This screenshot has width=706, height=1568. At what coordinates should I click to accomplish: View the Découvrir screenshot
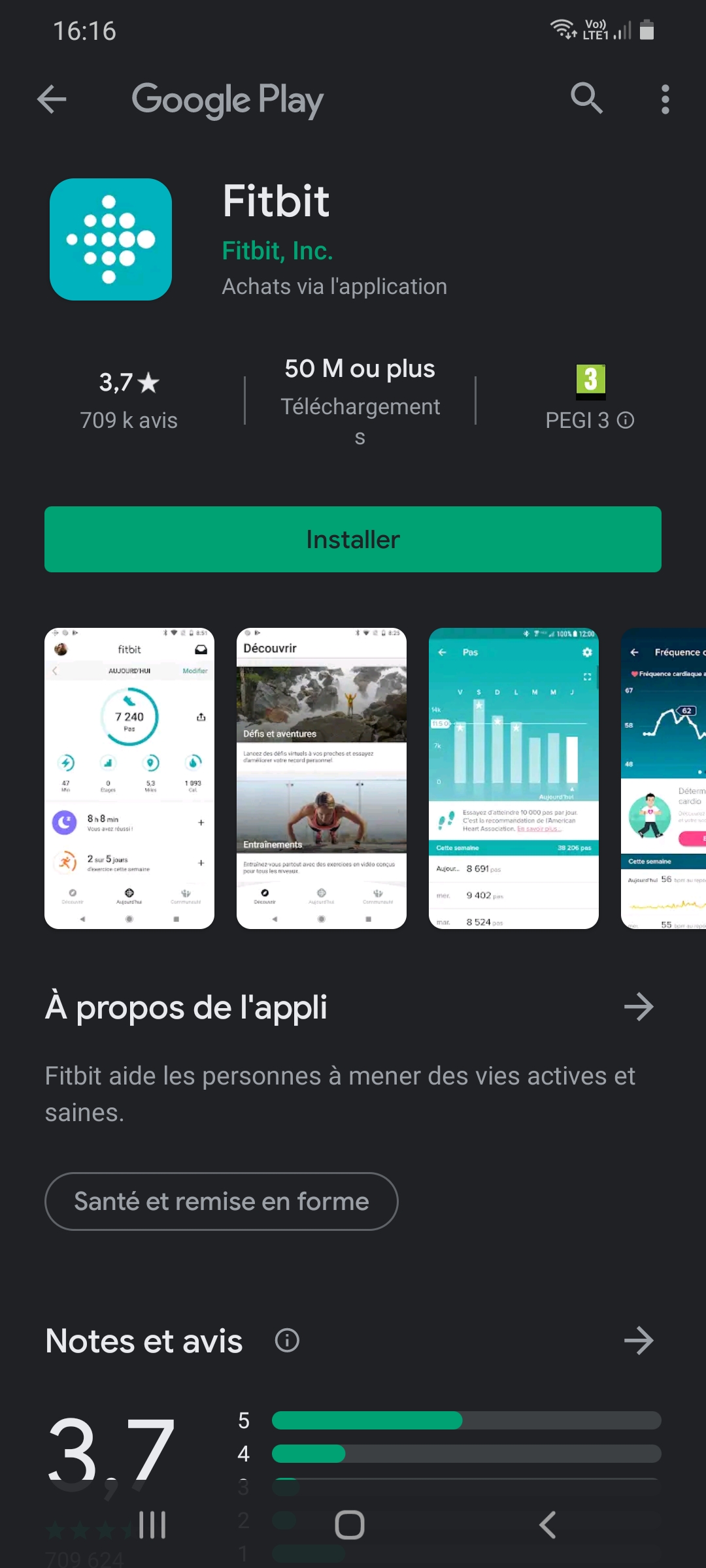pos(322,778)
